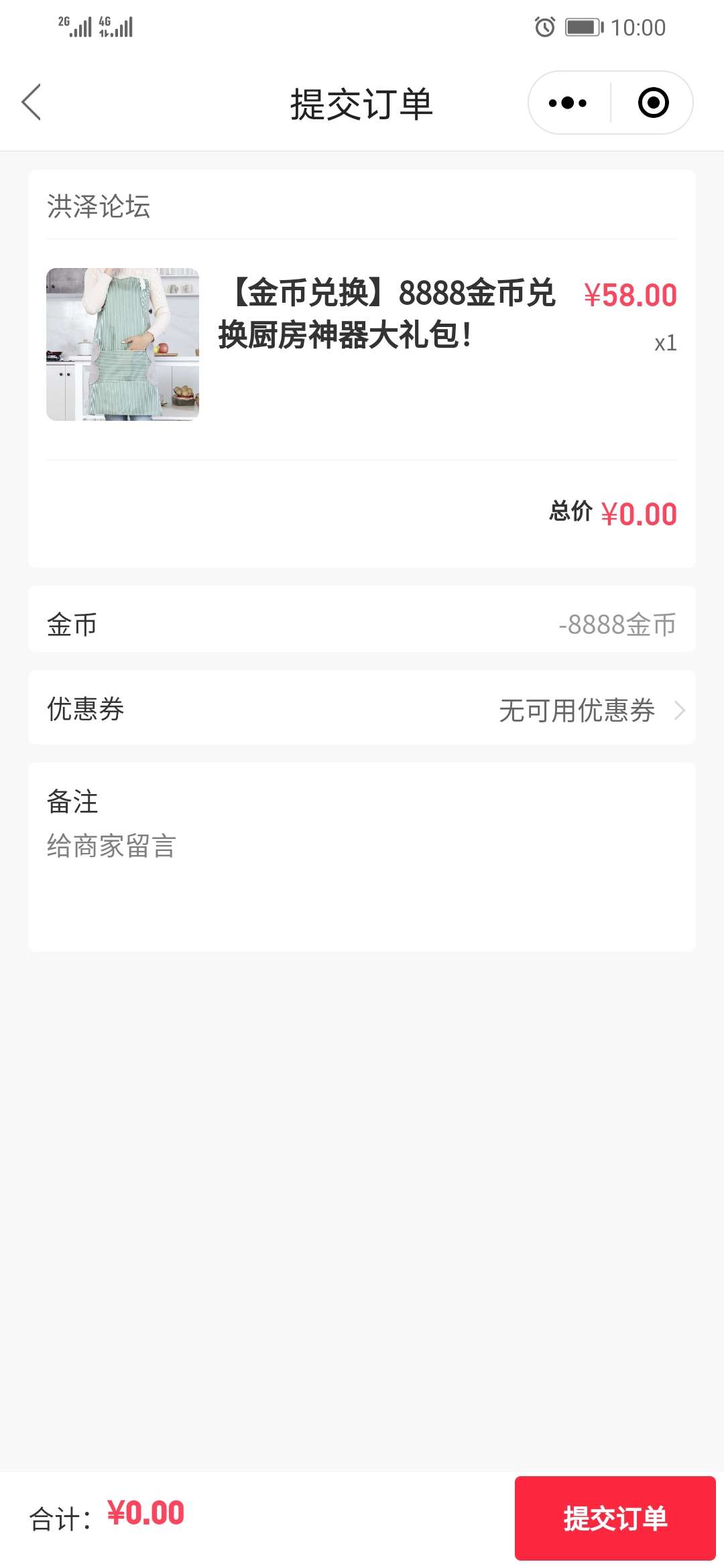The image size is (724, 1568).
Task: Open the 金币兑换 kitchen gift pack item
Action: coord(362,344)
